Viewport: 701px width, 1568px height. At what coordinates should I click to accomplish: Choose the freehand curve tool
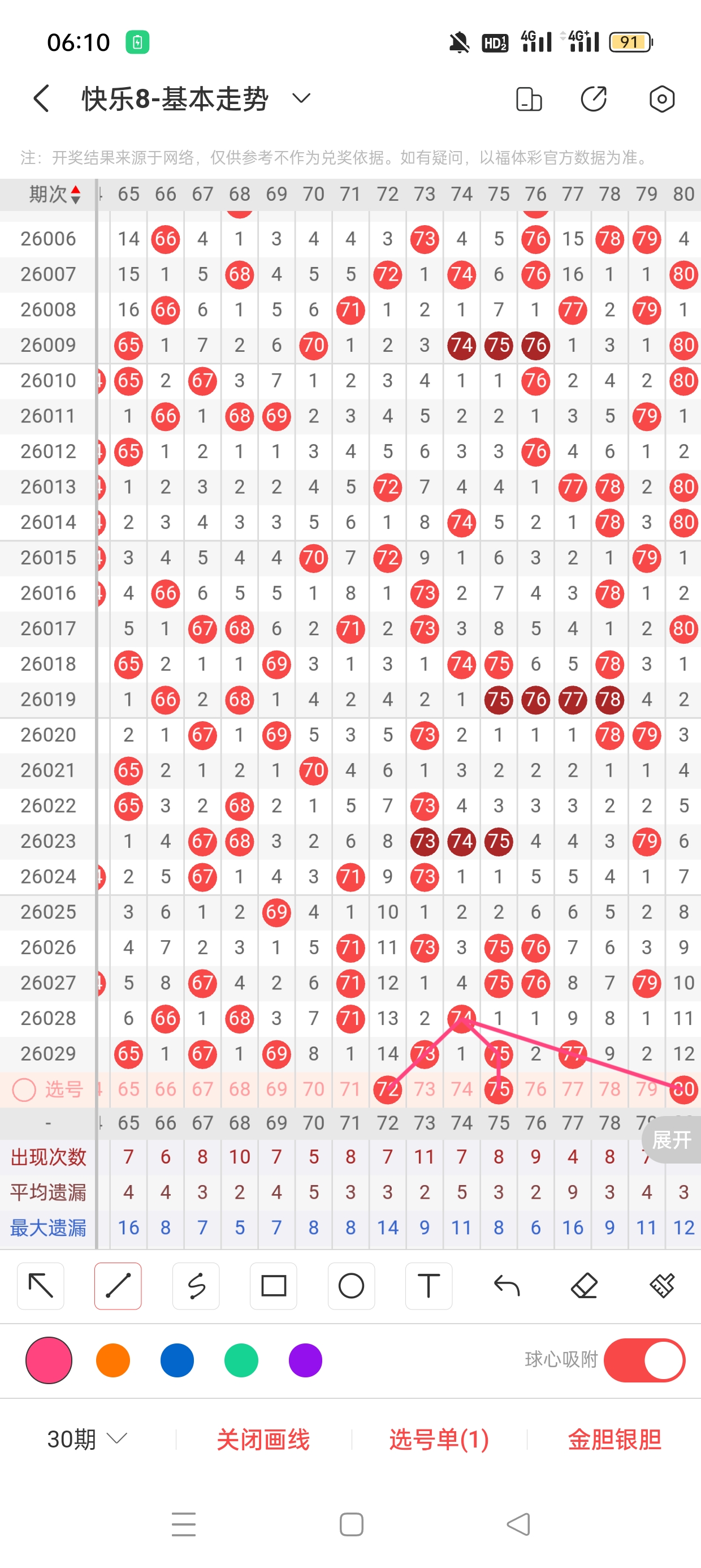click(196, 1286)
